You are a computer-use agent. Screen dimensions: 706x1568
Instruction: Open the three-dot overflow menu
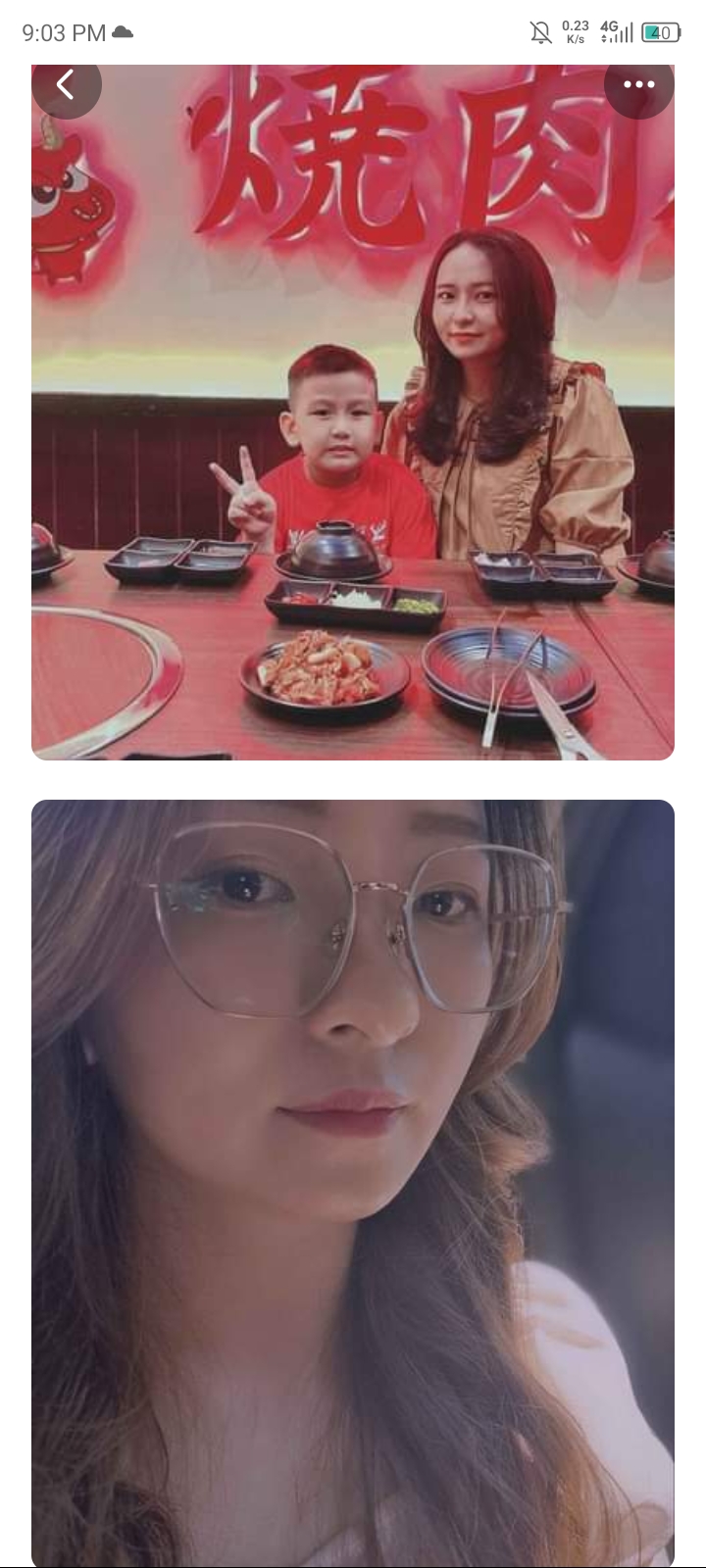[x=638, y=85]
